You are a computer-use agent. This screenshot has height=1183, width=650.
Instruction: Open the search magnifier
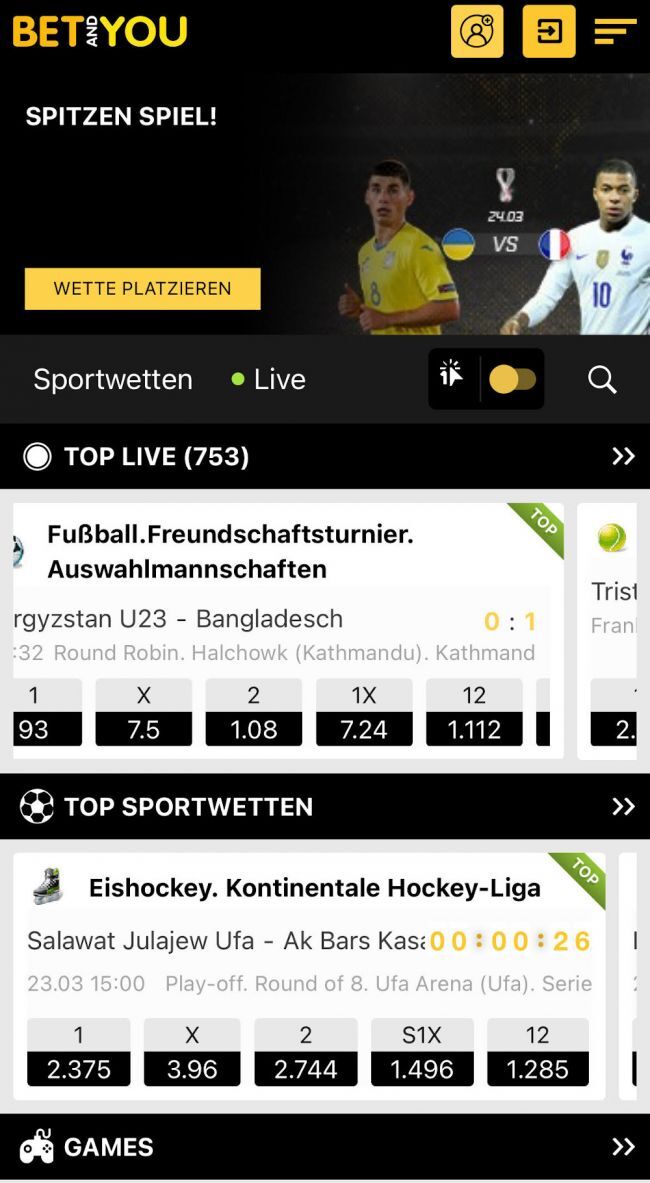pos(602,379)
